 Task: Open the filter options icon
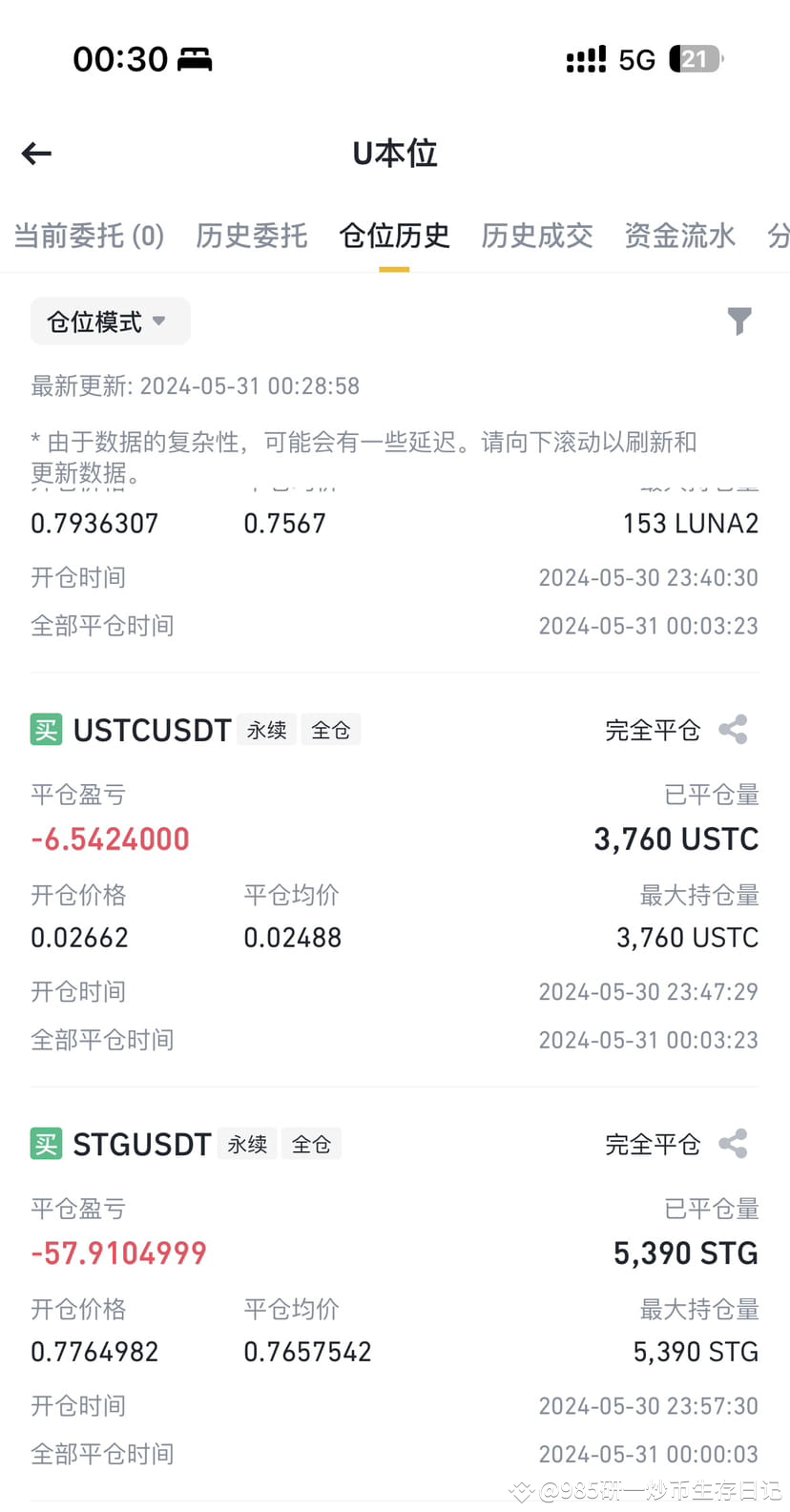pos(739,321)
